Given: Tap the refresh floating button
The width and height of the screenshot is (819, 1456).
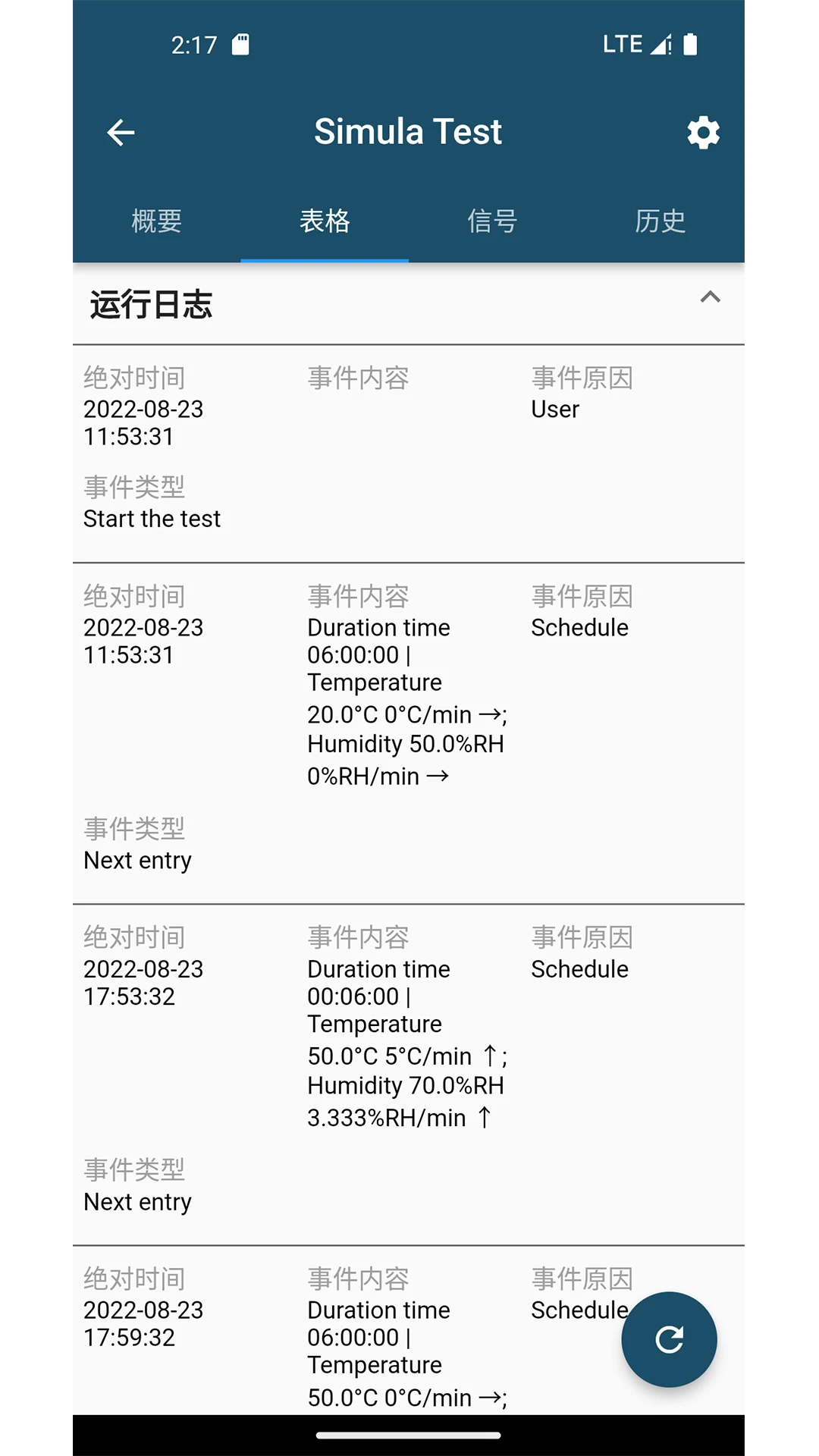Looking at the screenshot, I should (669, 1339).
